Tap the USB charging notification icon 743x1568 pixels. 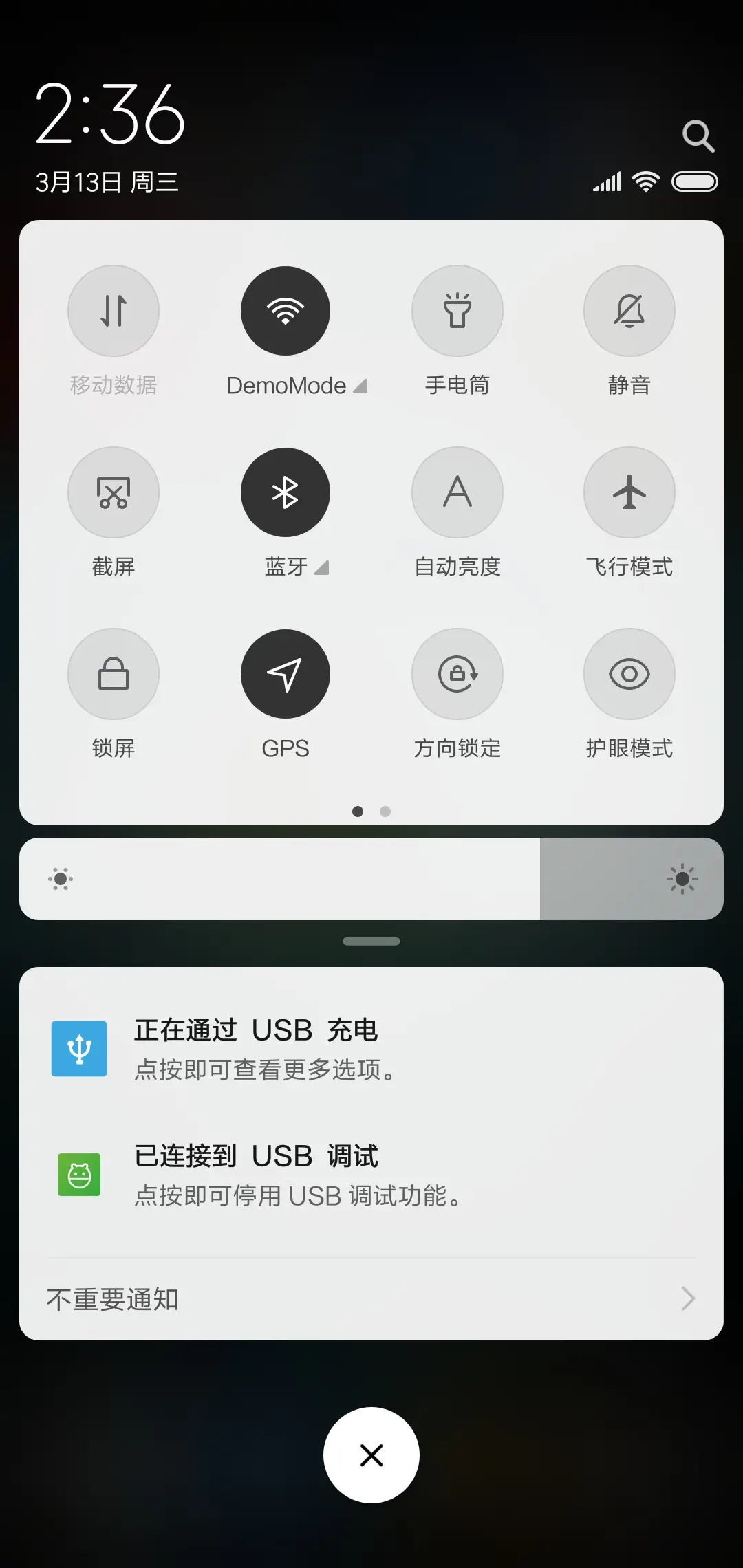pos(78,1049)
